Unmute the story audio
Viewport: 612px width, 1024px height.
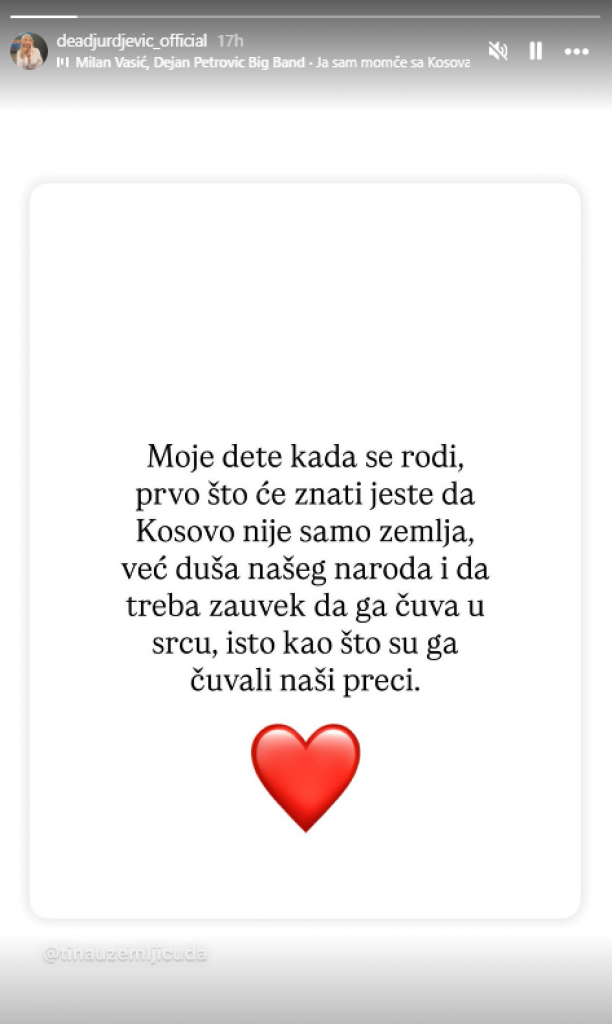tap(497, 50)
